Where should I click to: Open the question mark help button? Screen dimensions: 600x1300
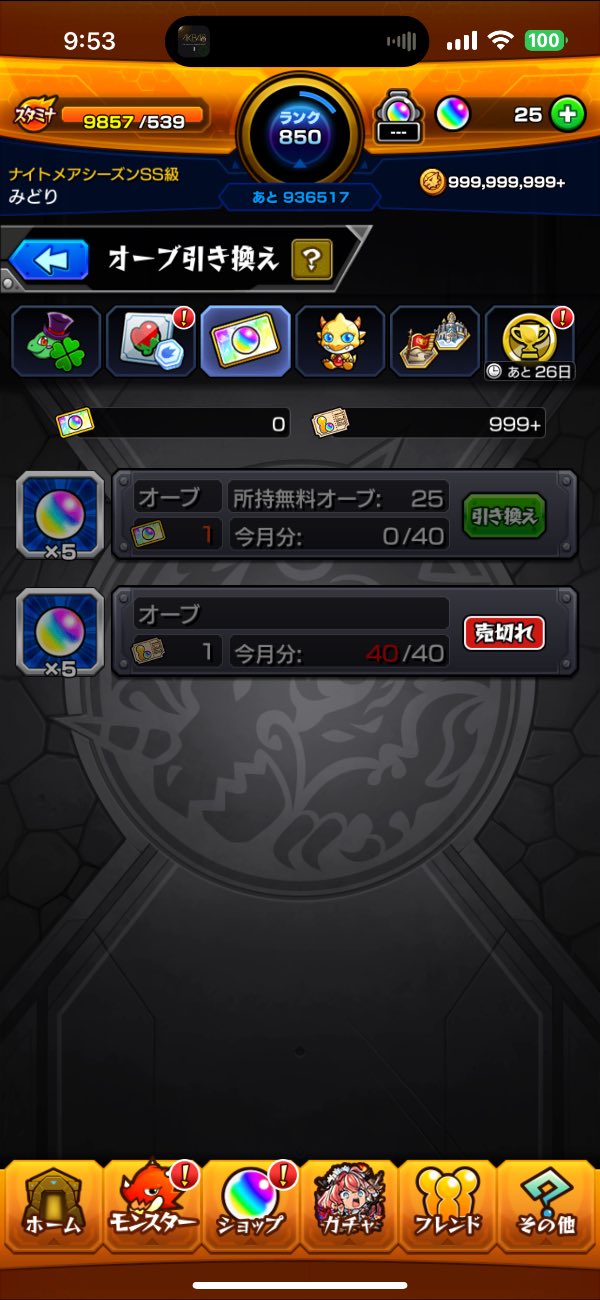(x=311, y=260)
